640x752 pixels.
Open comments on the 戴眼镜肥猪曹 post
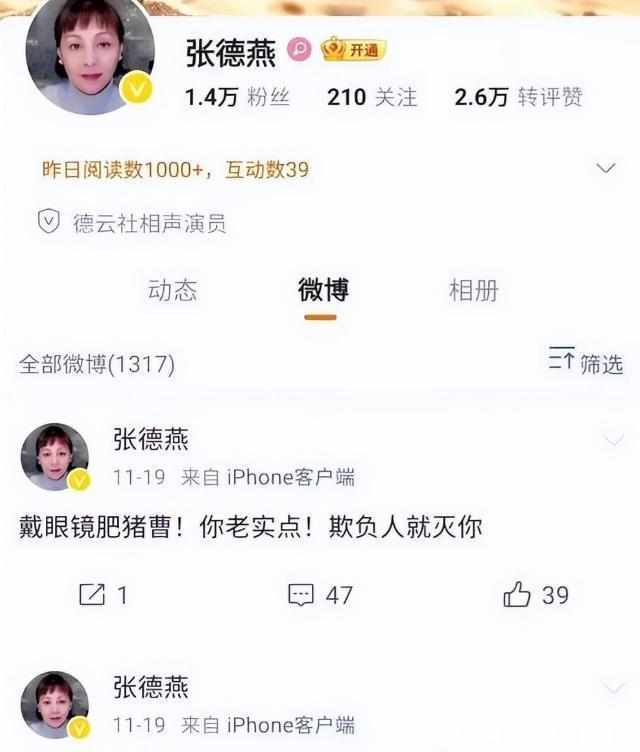320,595
